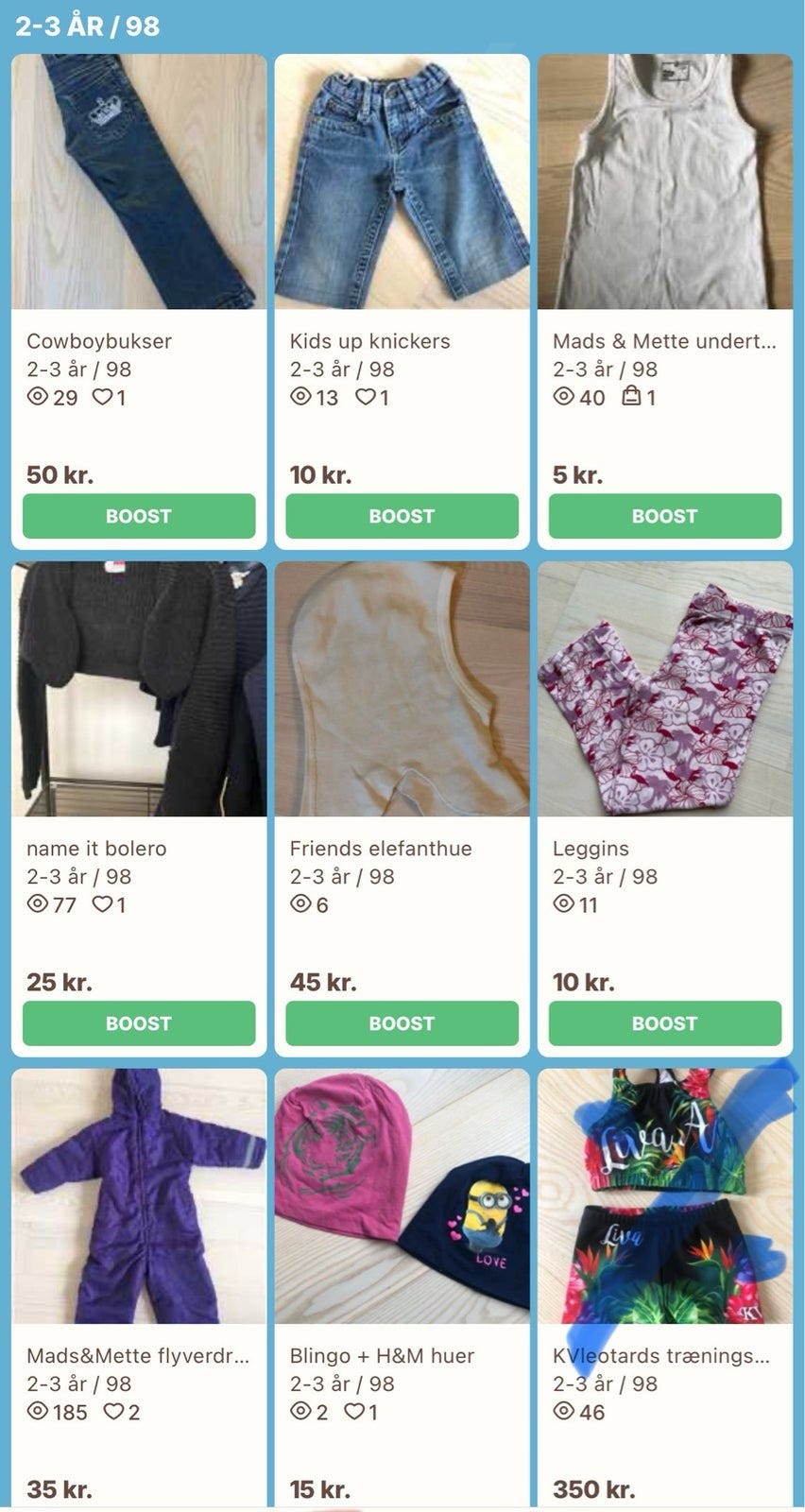The height and width of the screenshot is (1512, 805).
Task: Boost the Cowboybukser listing
Action: (x=139, y=516)
